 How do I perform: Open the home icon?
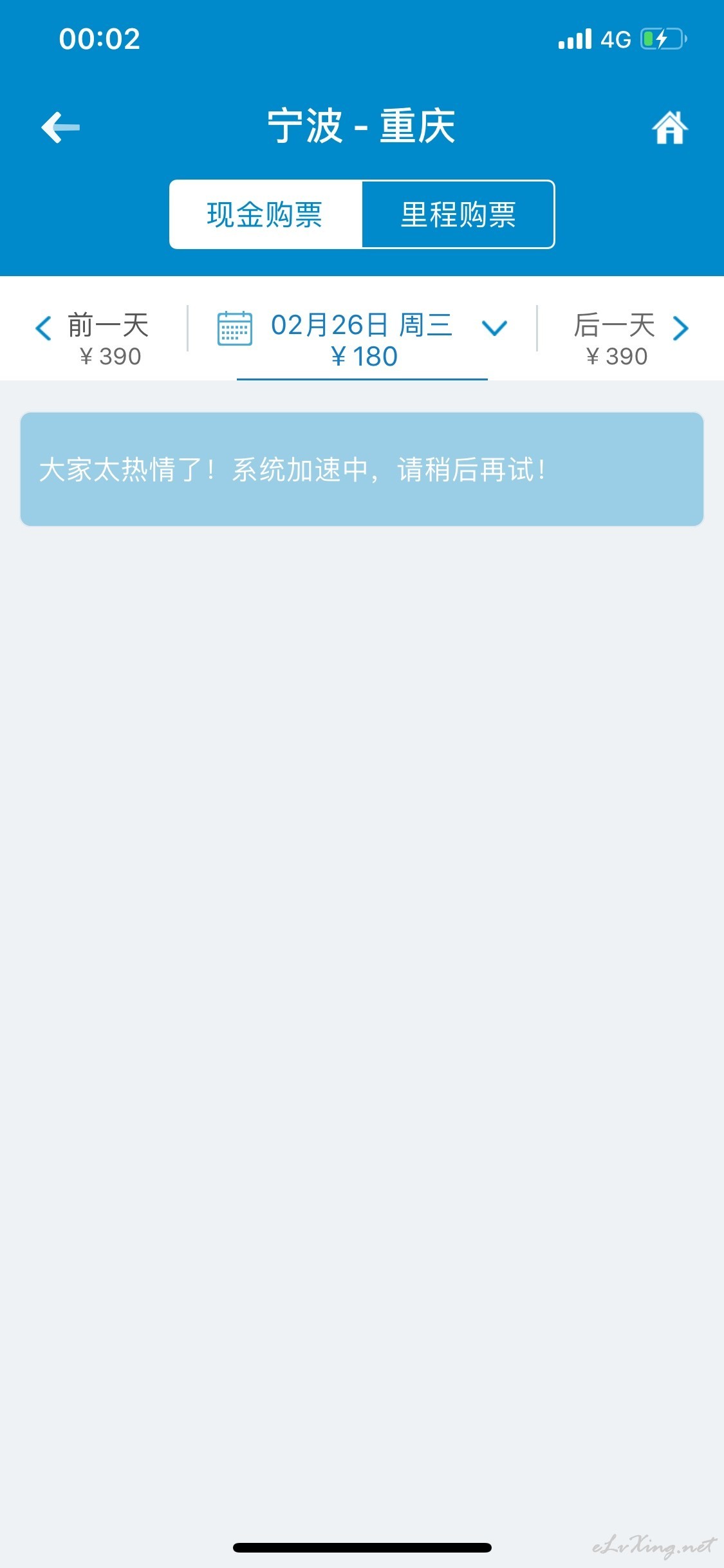click(669, 127)
